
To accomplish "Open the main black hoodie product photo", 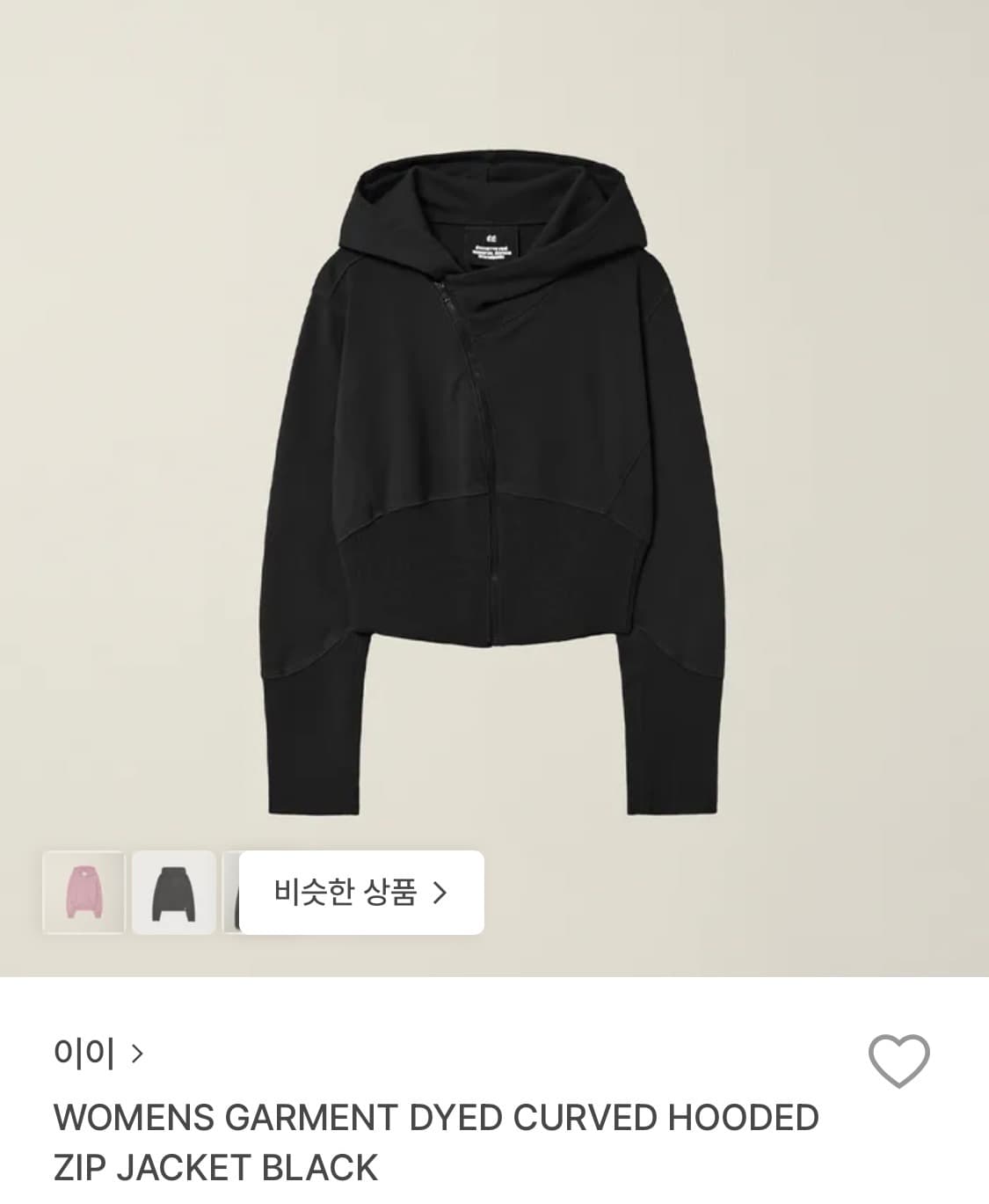I will [494, 484].
